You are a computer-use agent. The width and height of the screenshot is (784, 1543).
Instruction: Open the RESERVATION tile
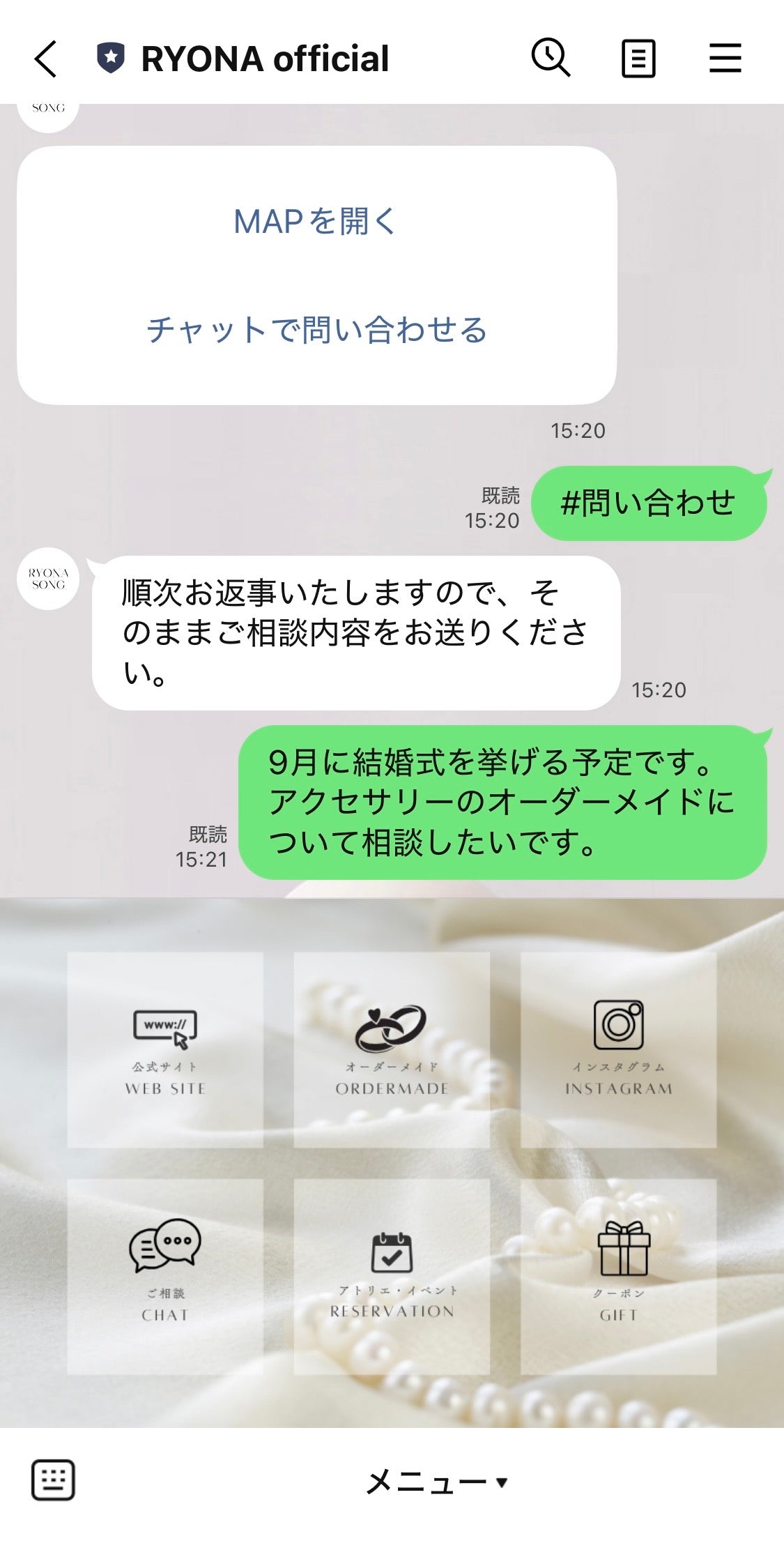pos(392,1277)
